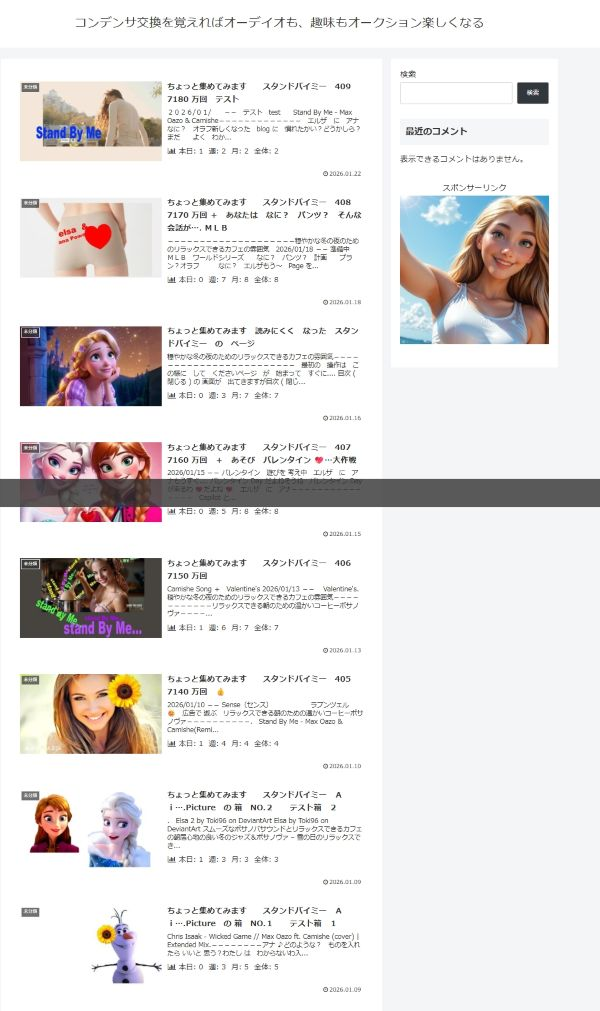Viewport: 600px width, 1011px height.
Task: Tap the search text field in sidebar
Action: [x=455, y=93]
